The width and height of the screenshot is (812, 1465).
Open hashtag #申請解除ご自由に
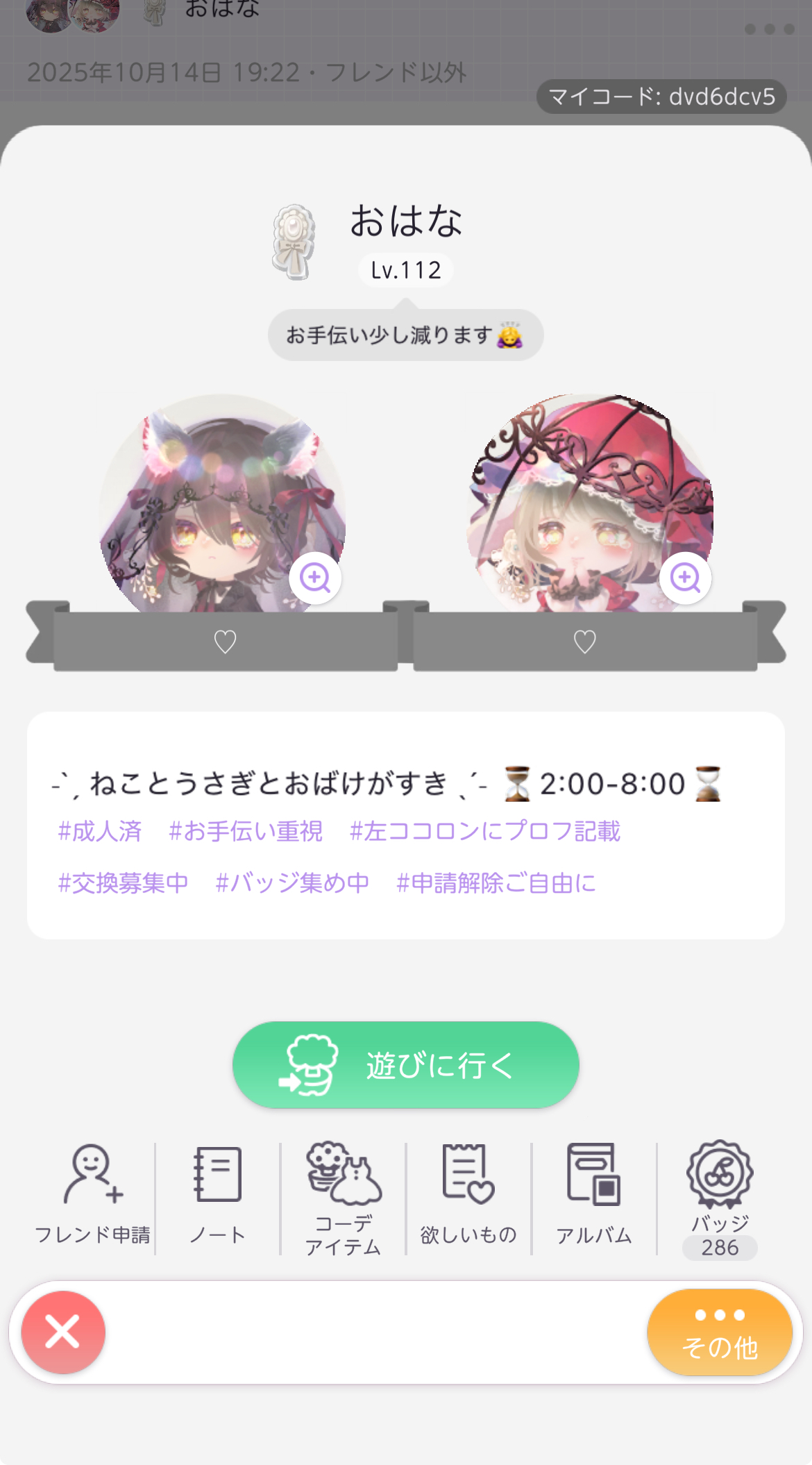[496, 883]
